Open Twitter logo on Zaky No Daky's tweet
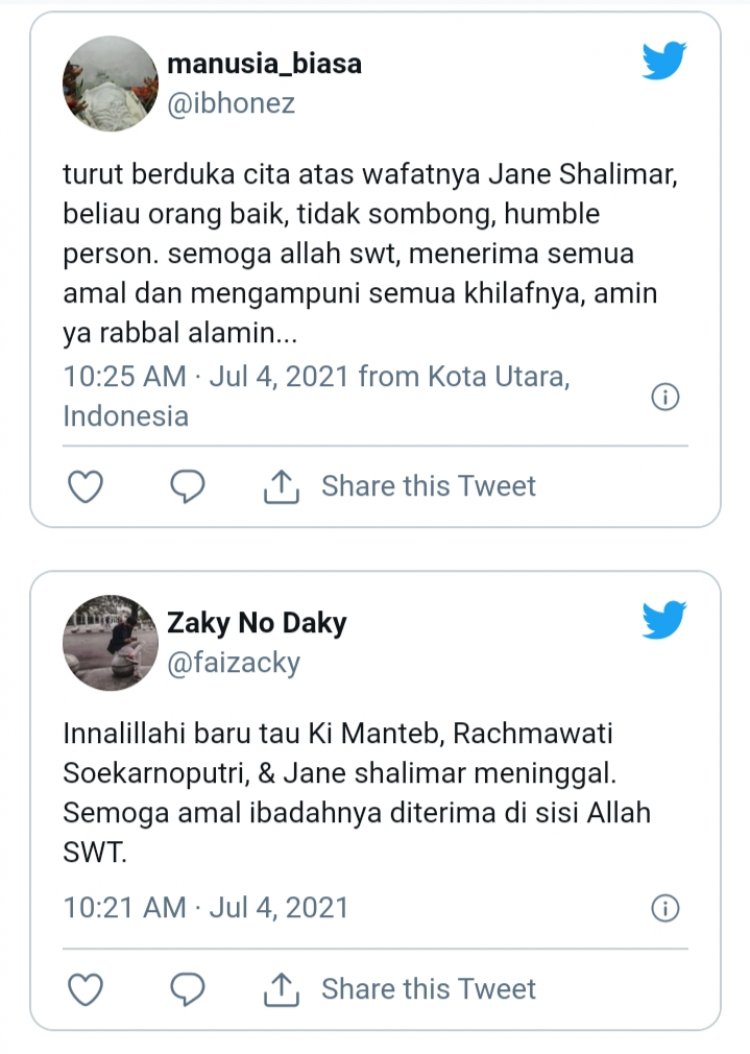The height and width of the screenshot is (1054, 750). tap(663, 620)
